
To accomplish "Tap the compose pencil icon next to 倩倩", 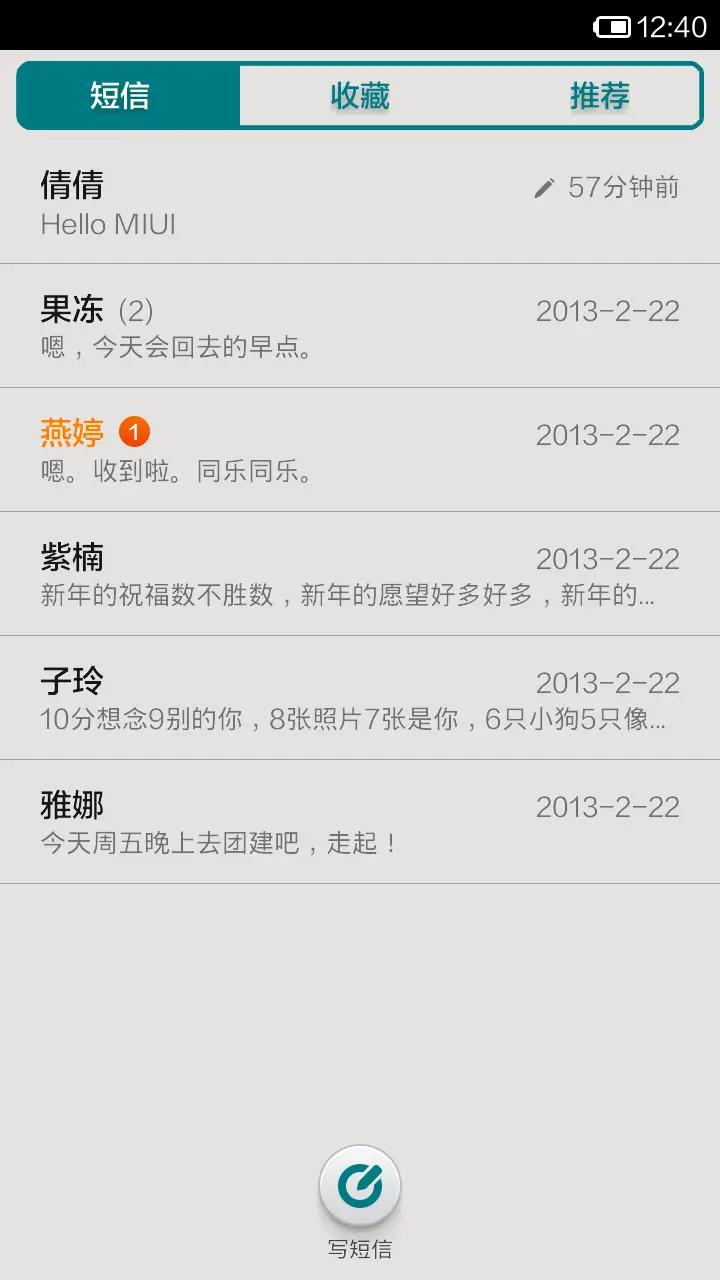I will click(x=544, y=186).
